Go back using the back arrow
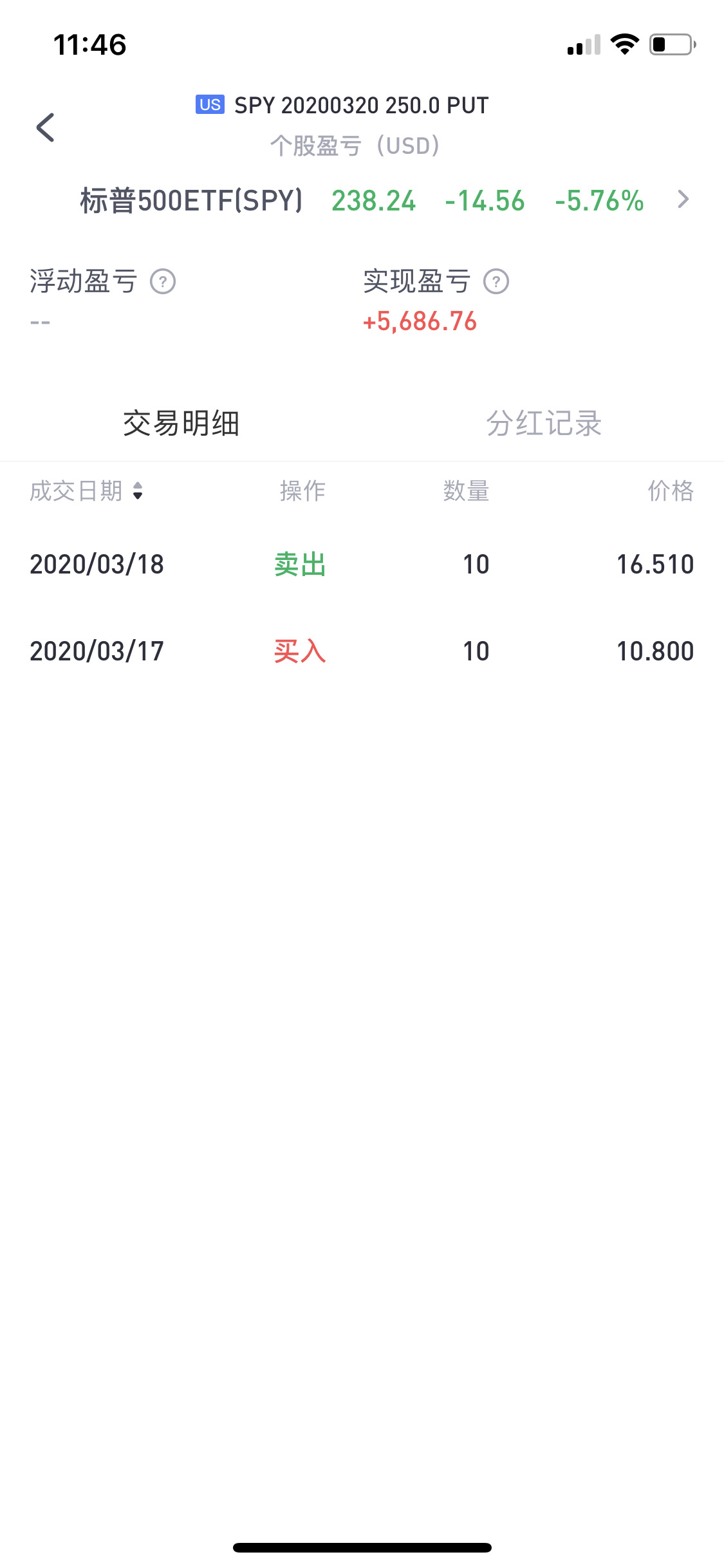 pos(46,127)
